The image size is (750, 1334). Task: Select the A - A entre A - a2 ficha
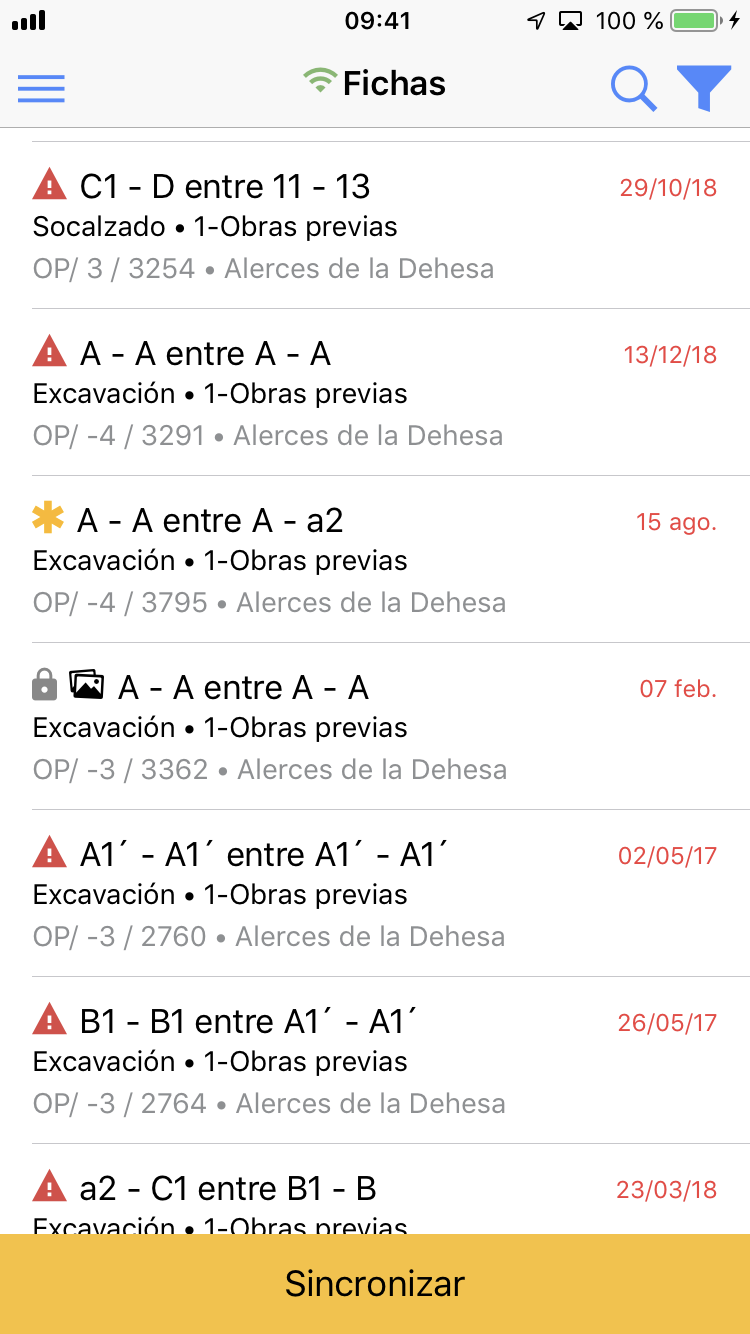[375, 560]
